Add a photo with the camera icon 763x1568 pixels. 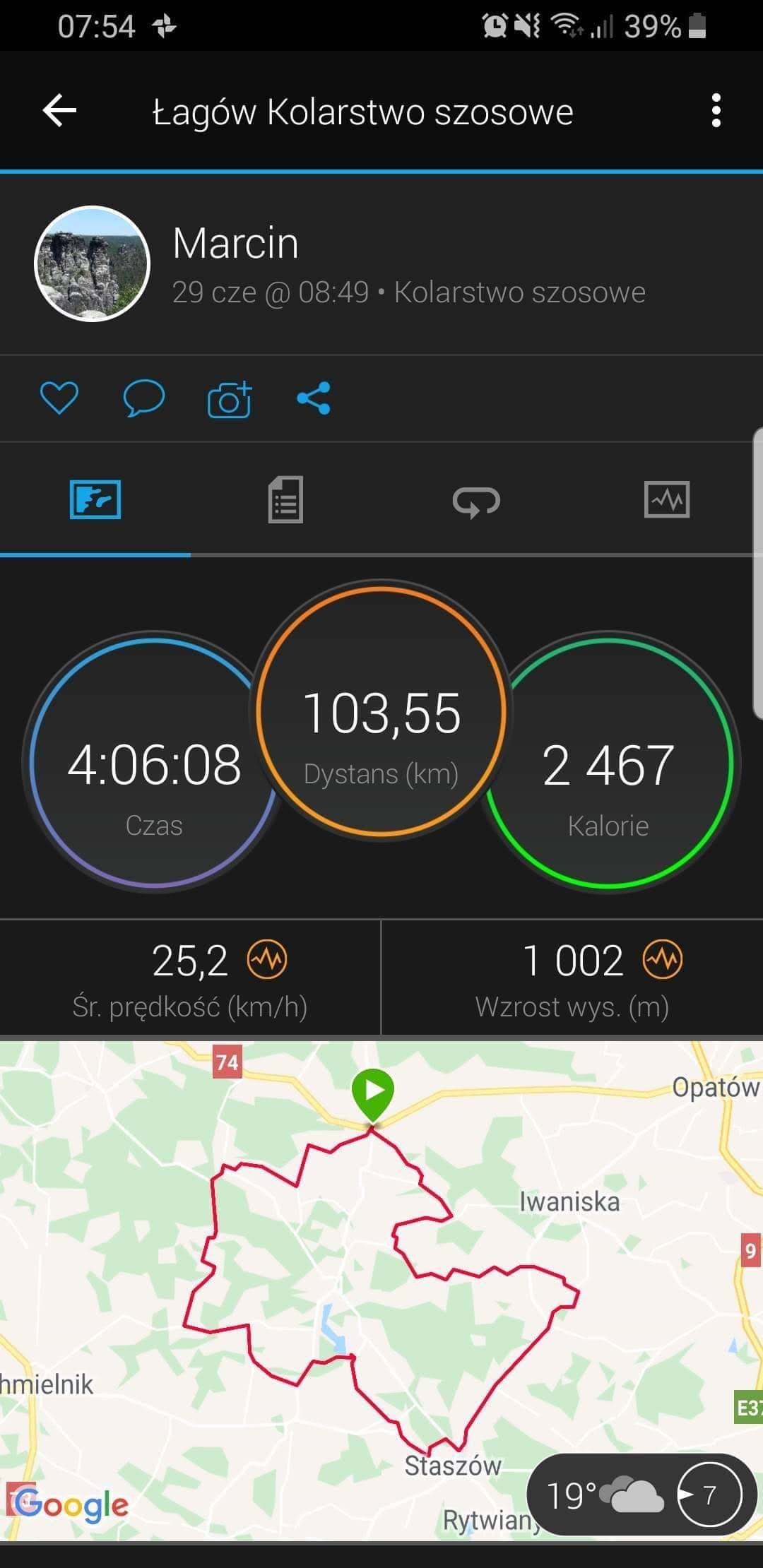coord(230,399)
